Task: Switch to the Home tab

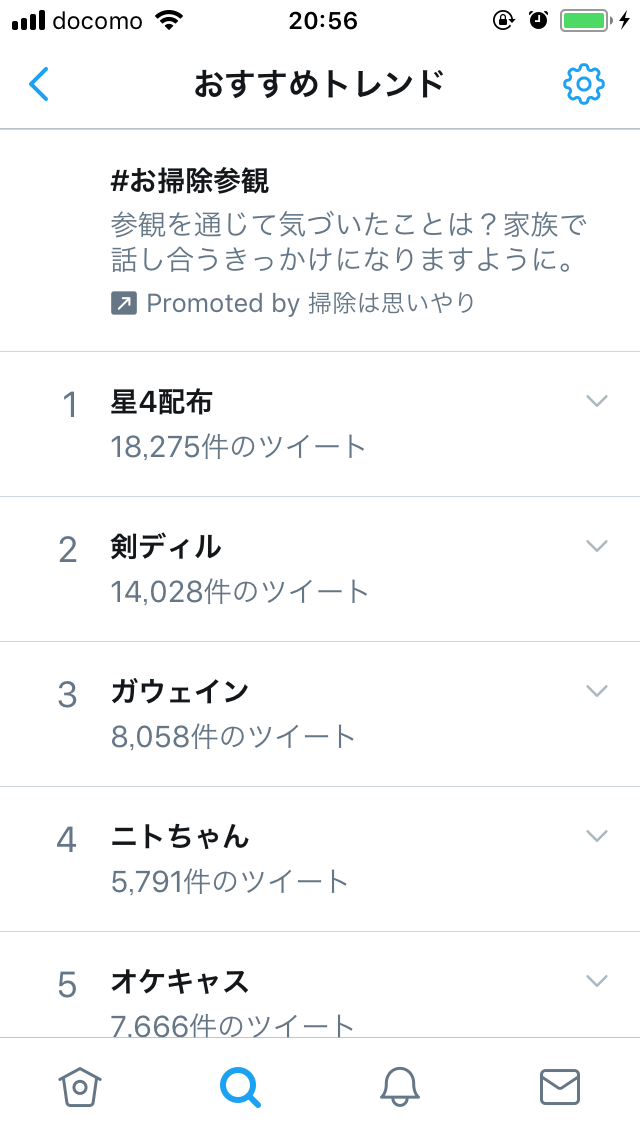Action: (80, 1087)
